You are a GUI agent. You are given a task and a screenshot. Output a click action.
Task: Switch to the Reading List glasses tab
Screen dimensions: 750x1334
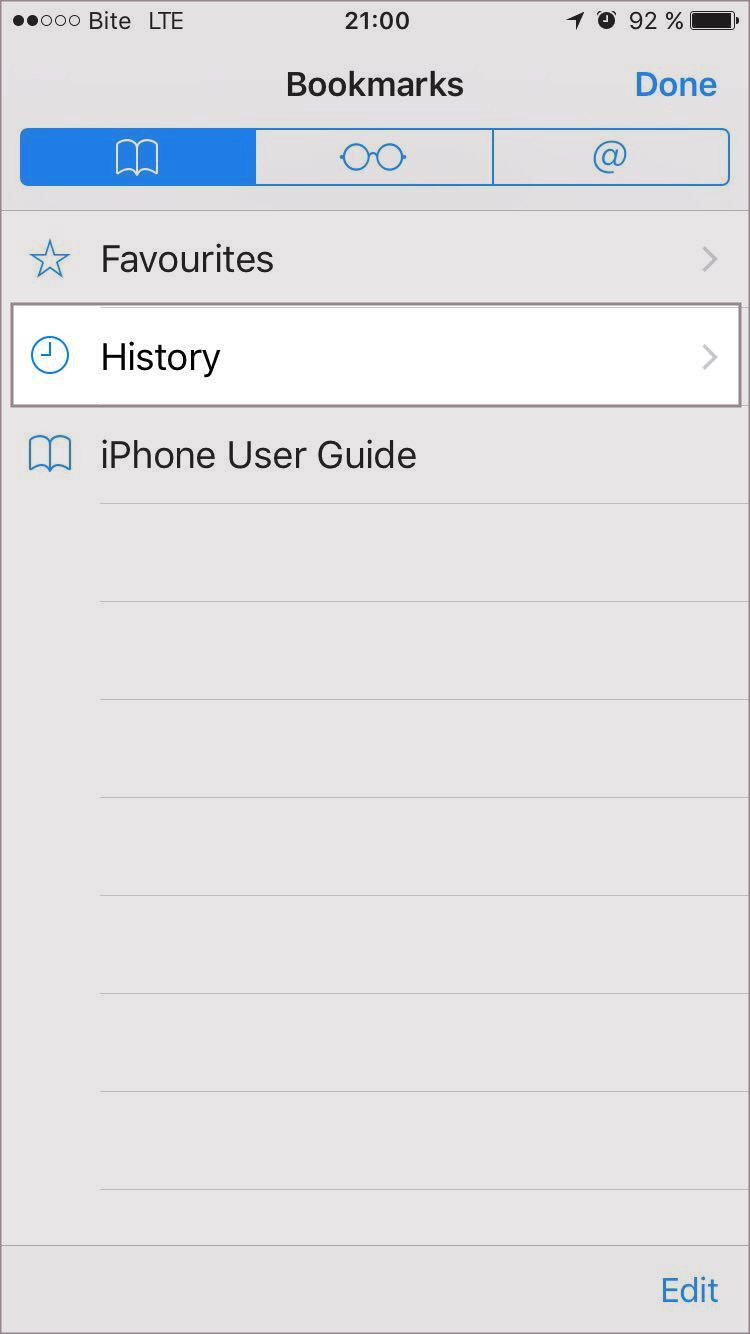point(373,157)
